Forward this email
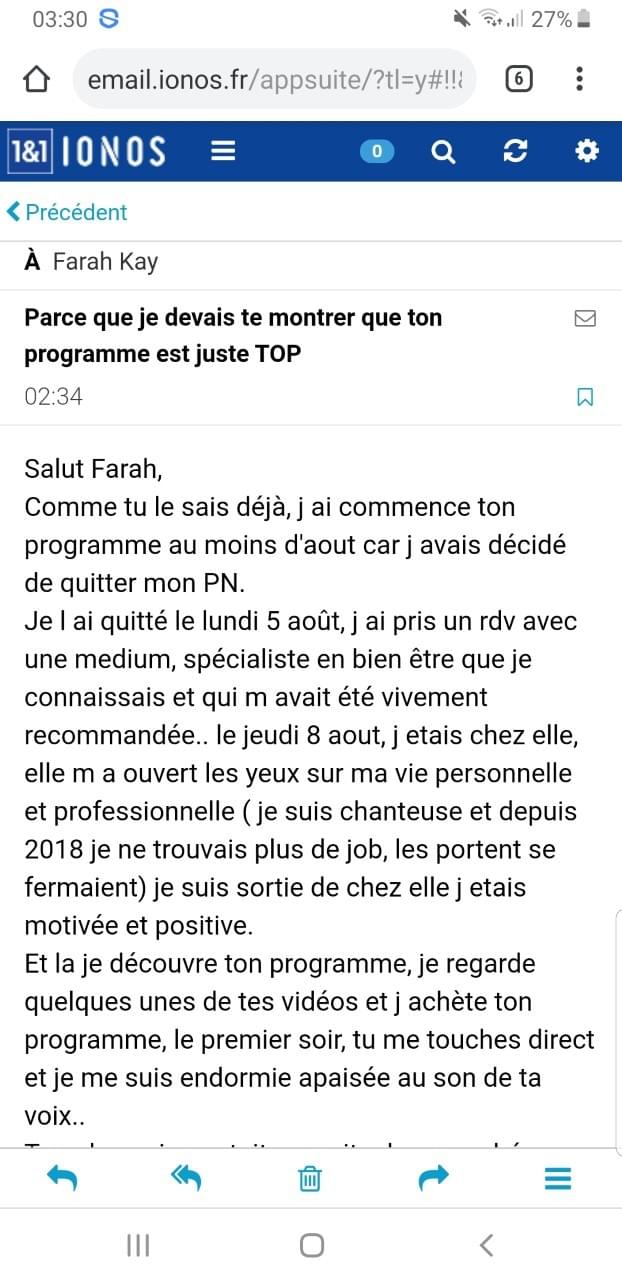Screen dimensions: 622x1280 (434, 1179)
